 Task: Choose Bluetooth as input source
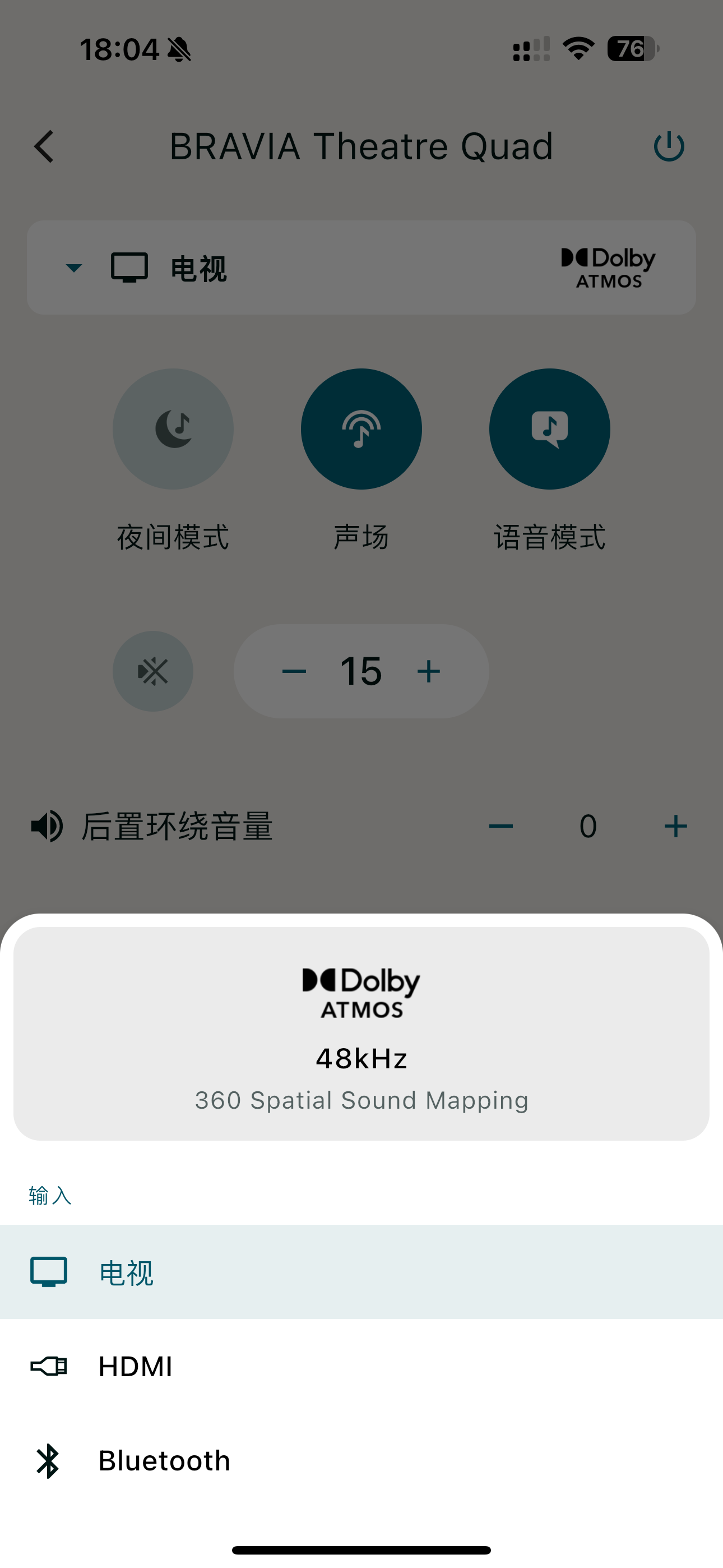coord(361,1461)
